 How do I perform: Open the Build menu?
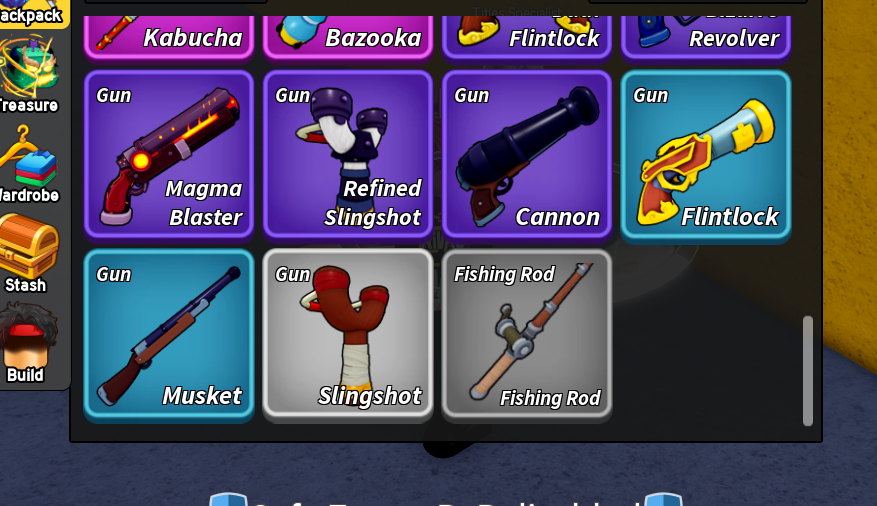pos(28,343)
